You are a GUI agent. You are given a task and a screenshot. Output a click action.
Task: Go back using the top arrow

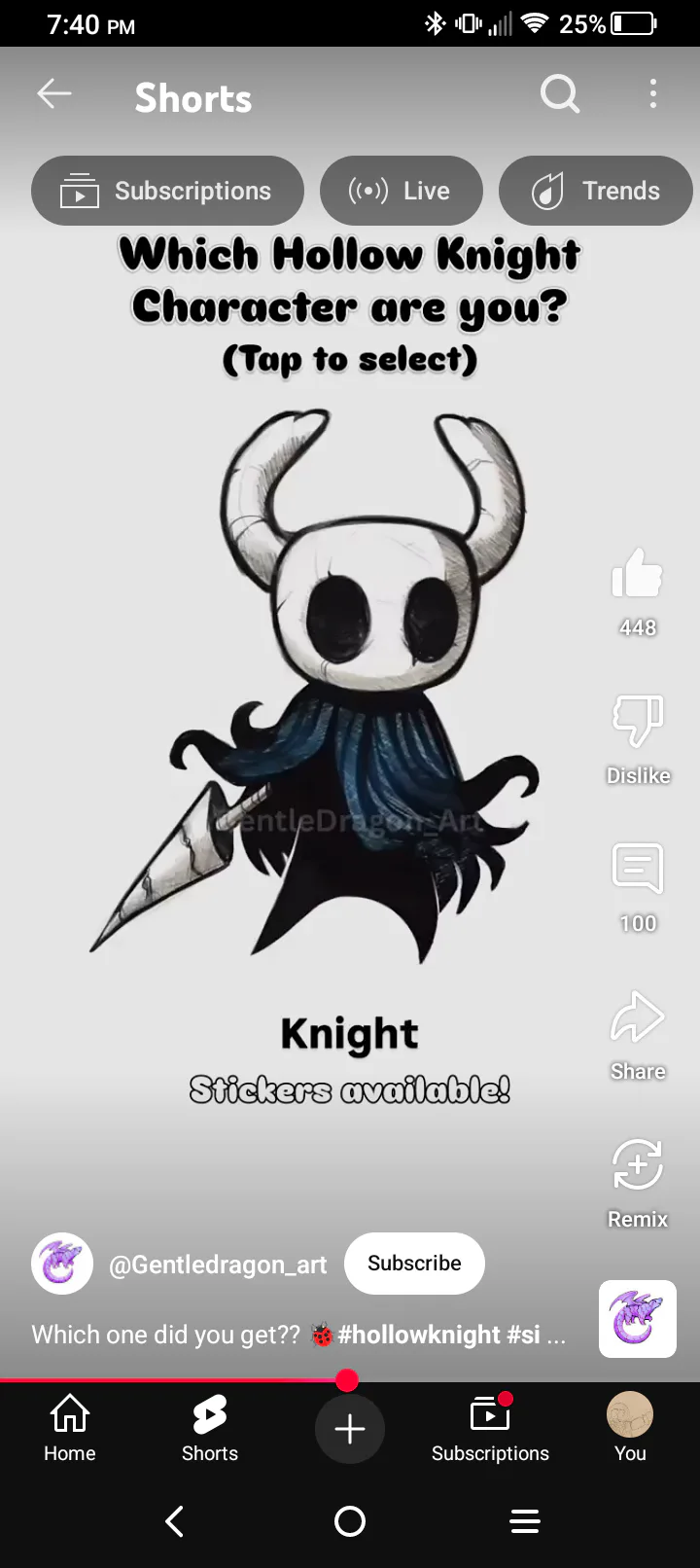pyautogui.click(x=54, y=94)
